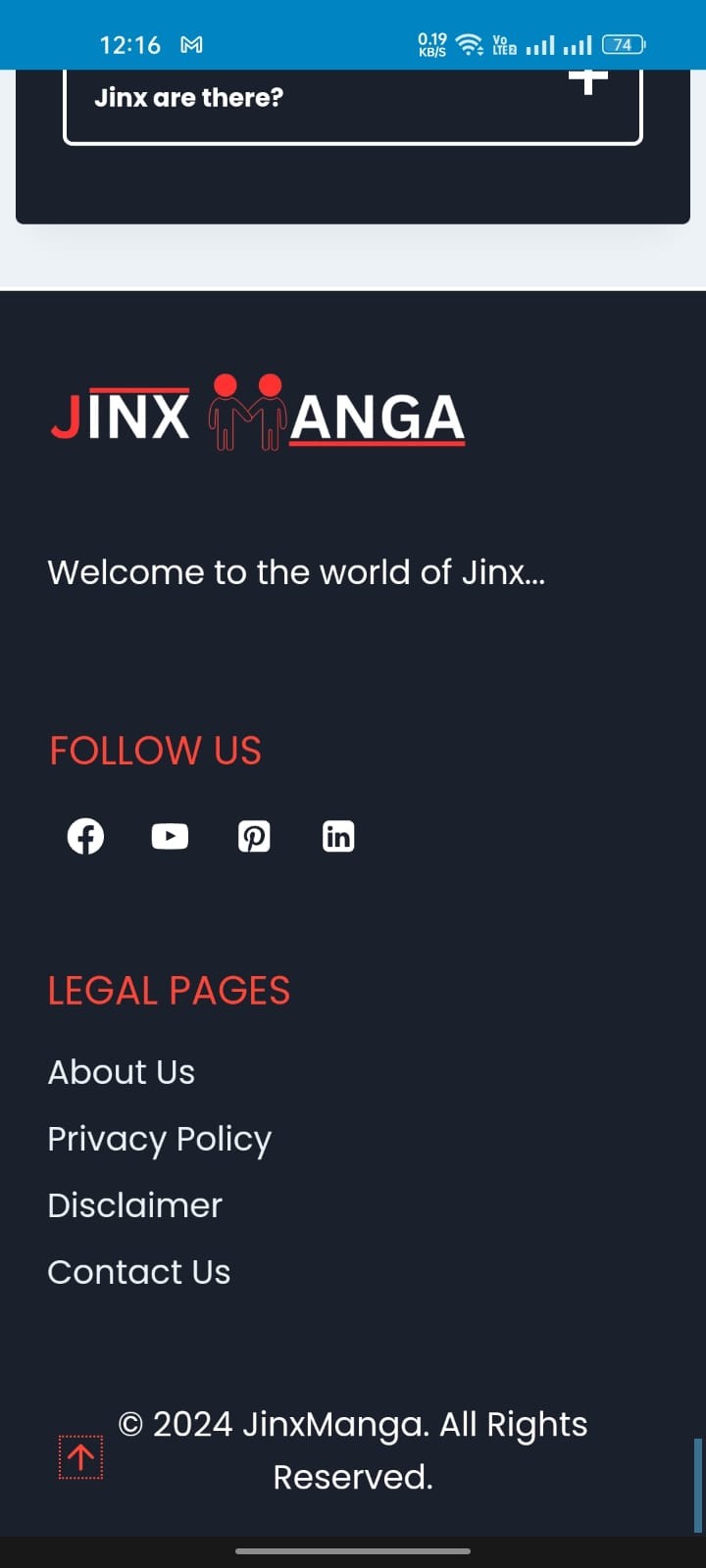The image size is (706, 1568).
Task: Open the JinxManga logo homepage link
Action: [257, 414]
